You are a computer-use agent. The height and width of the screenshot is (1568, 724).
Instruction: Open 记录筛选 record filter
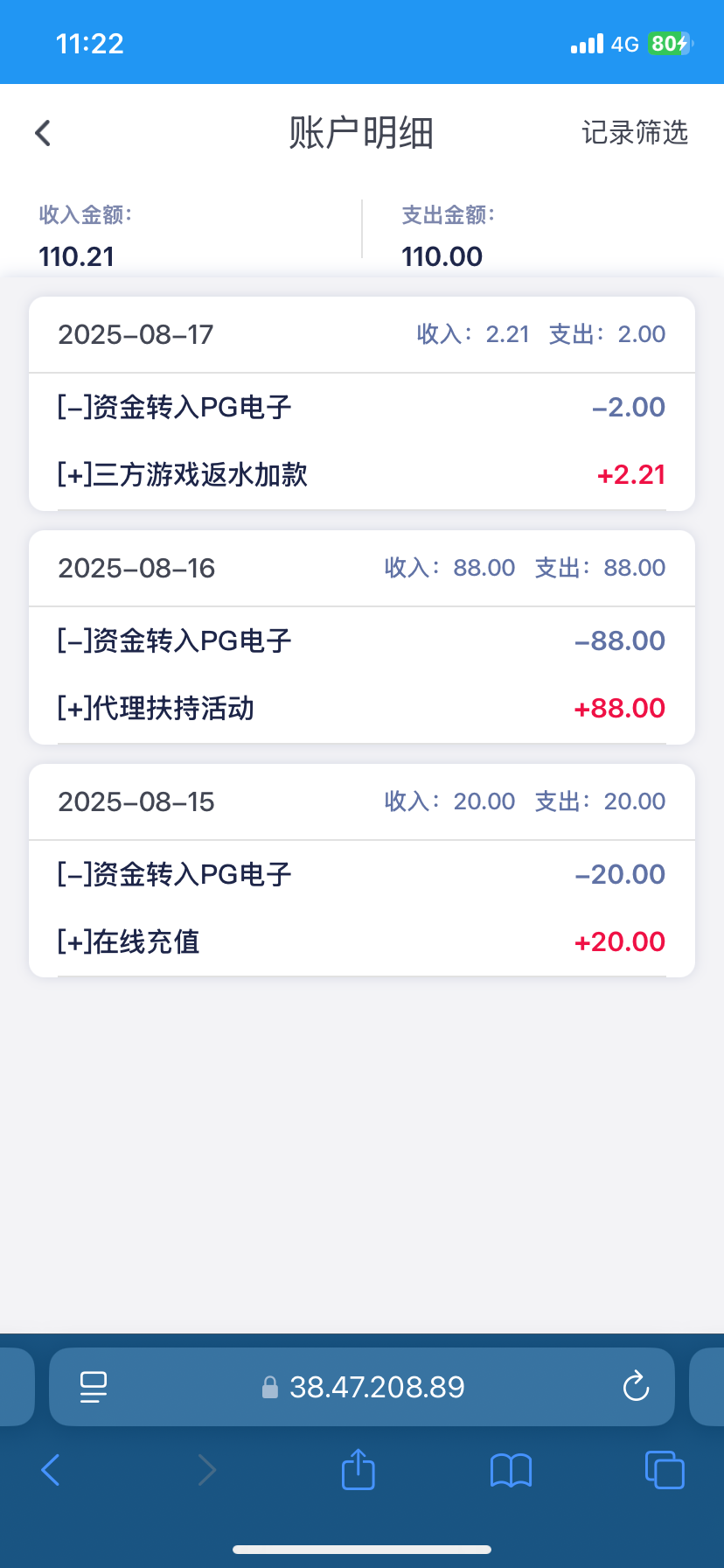coord(635,133)
